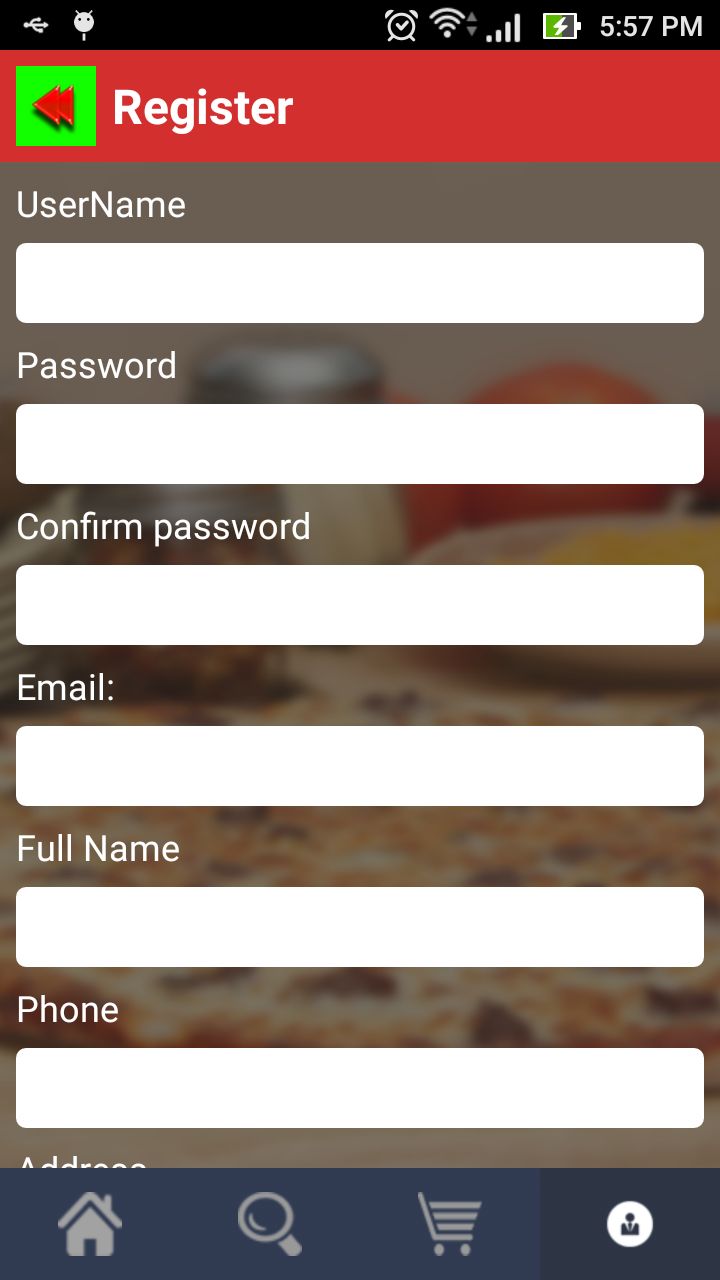Open the user account tab
The image size is (720, 1280).
pyautogui.click(x=630, y=1224)
